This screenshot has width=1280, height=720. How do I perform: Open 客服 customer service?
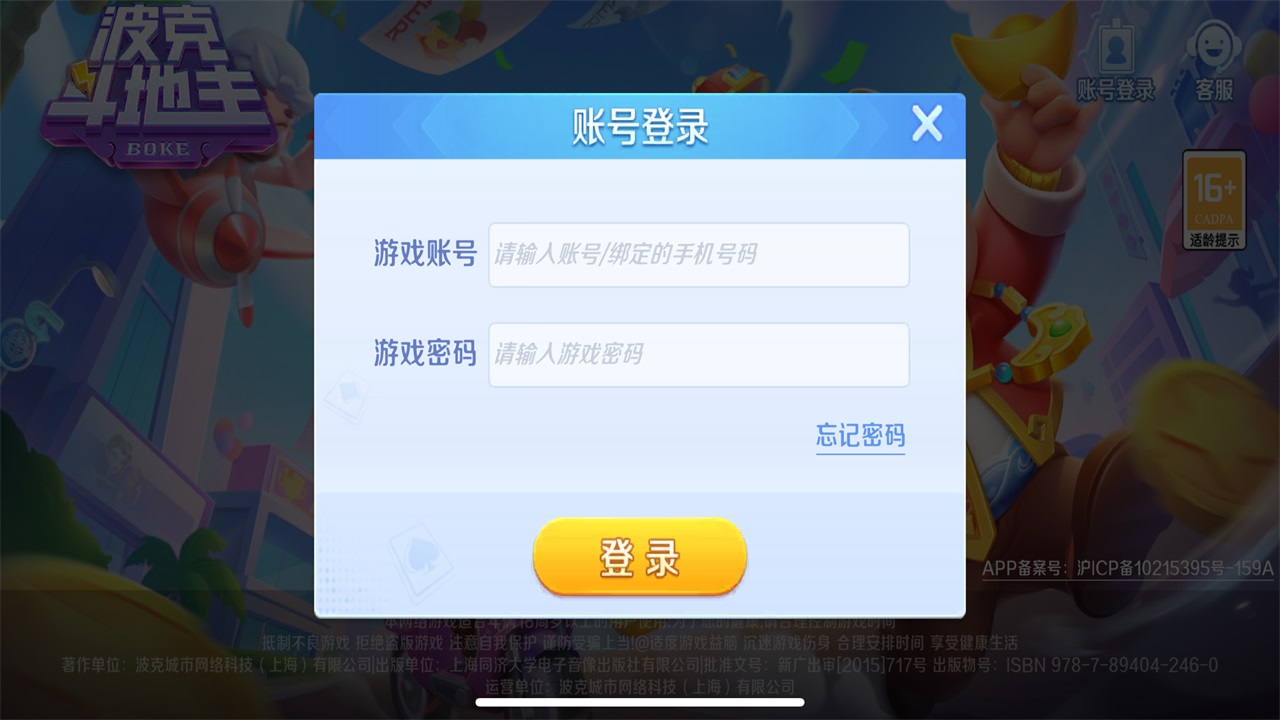tap(1214, 62)
